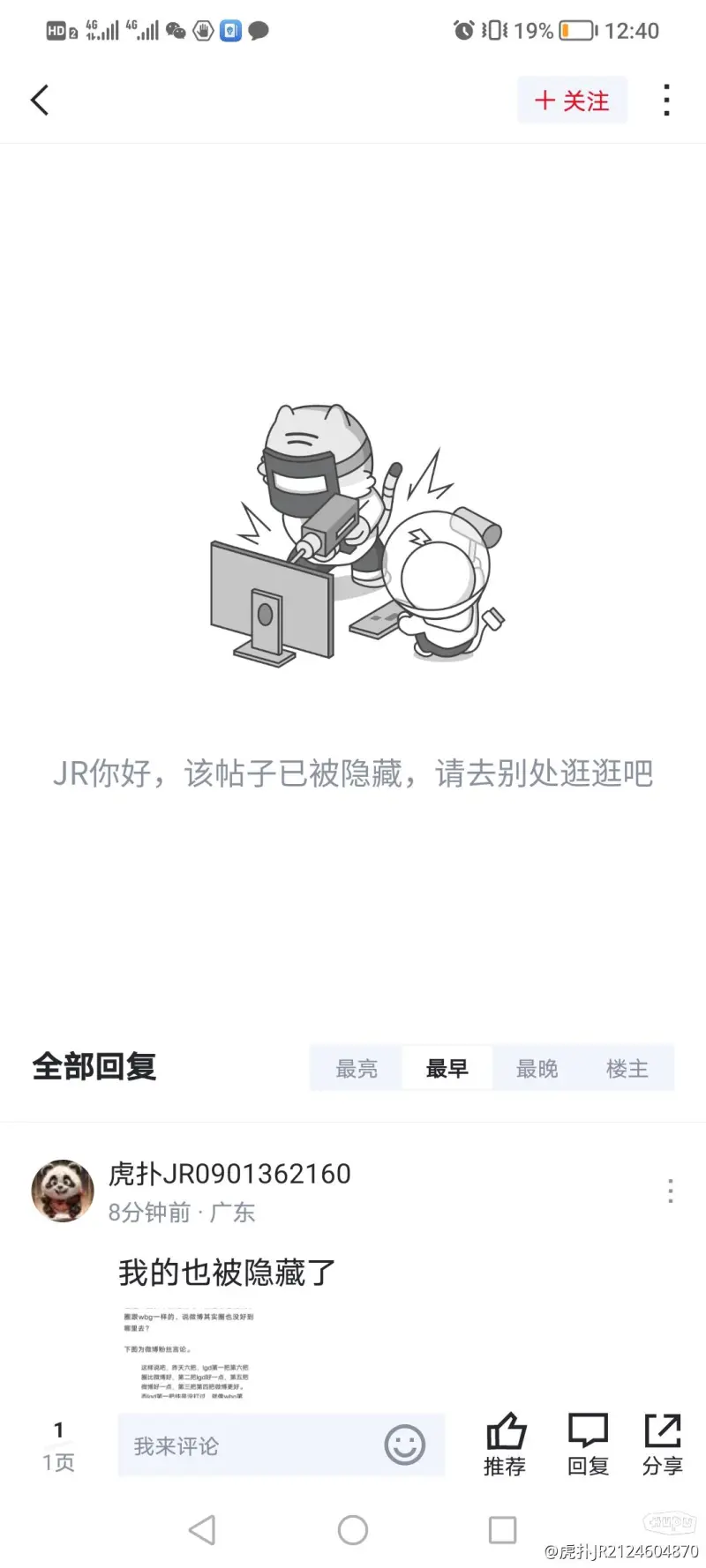Open the 1页 page selector
The height and width of the screenshot is (1568, 706).
(58, 1446)
